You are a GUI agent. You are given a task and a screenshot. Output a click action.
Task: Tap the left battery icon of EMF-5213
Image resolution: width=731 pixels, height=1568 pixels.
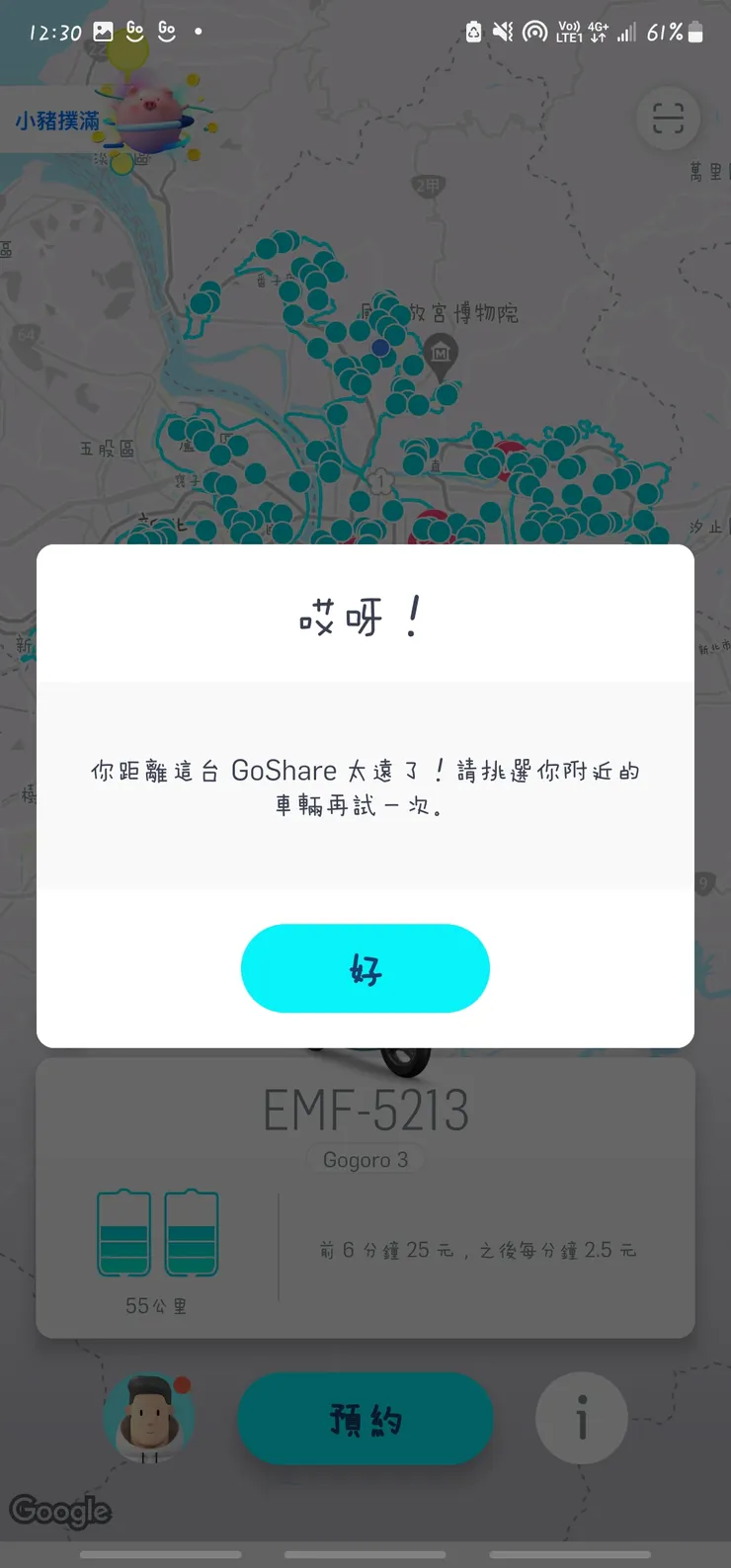tap(123, 1232)
